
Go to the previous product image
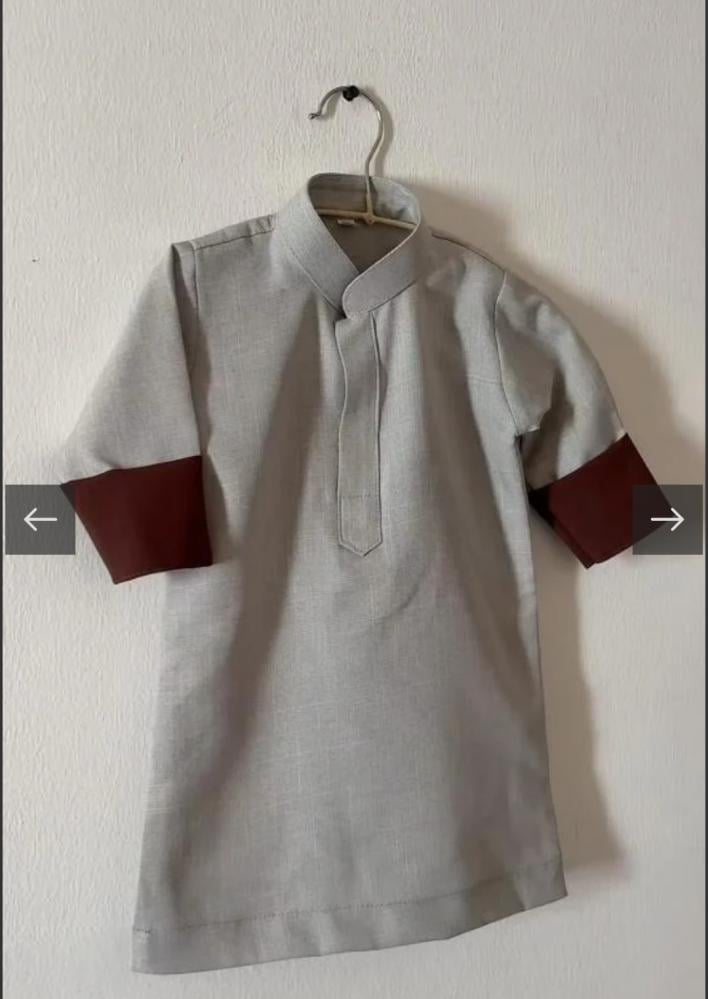40,519
